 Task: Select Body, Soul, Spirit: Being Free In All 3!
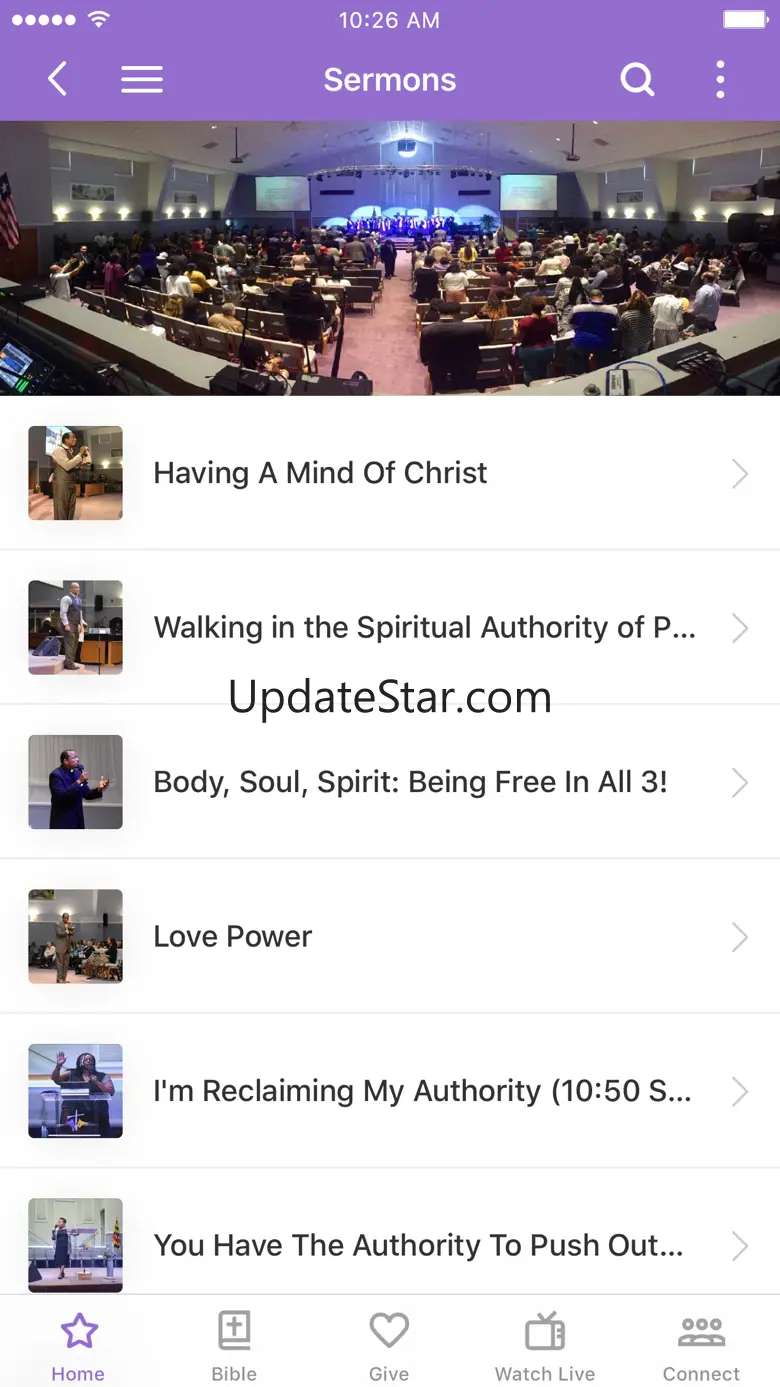click(x=389, y=782)
